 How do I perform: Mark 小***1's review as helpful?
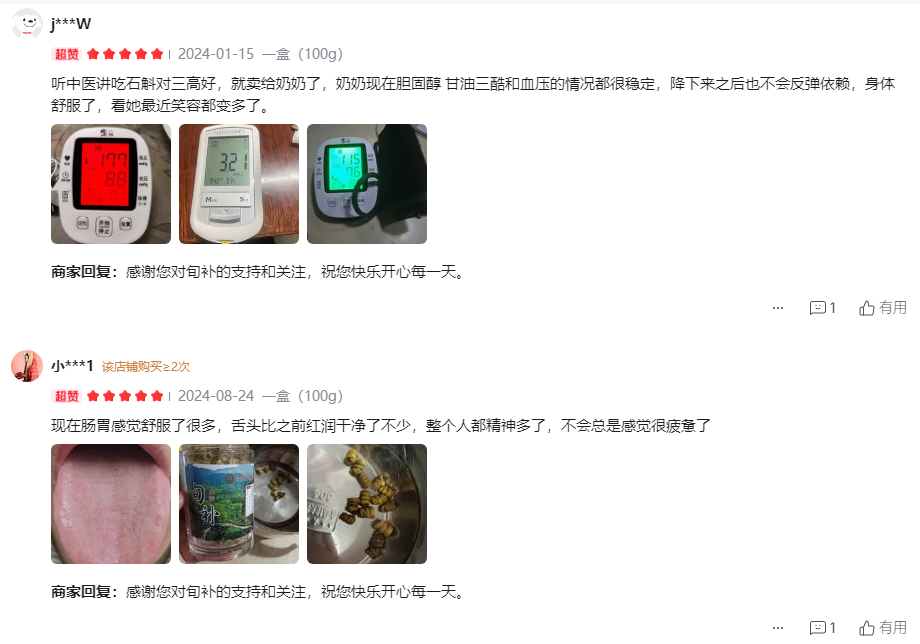[883, 628]
